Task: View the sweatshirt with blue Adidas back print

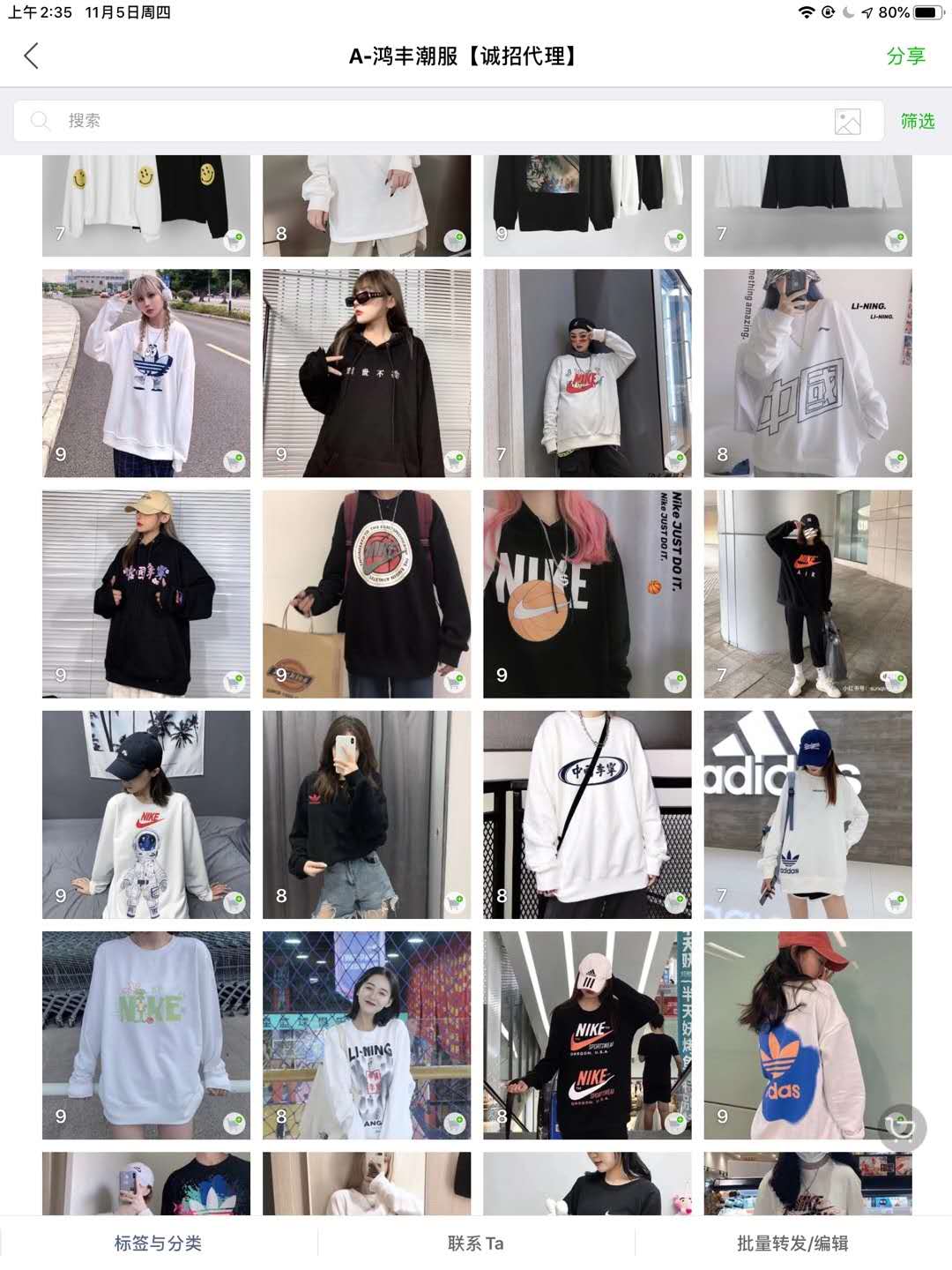Action: point(807,1035)
